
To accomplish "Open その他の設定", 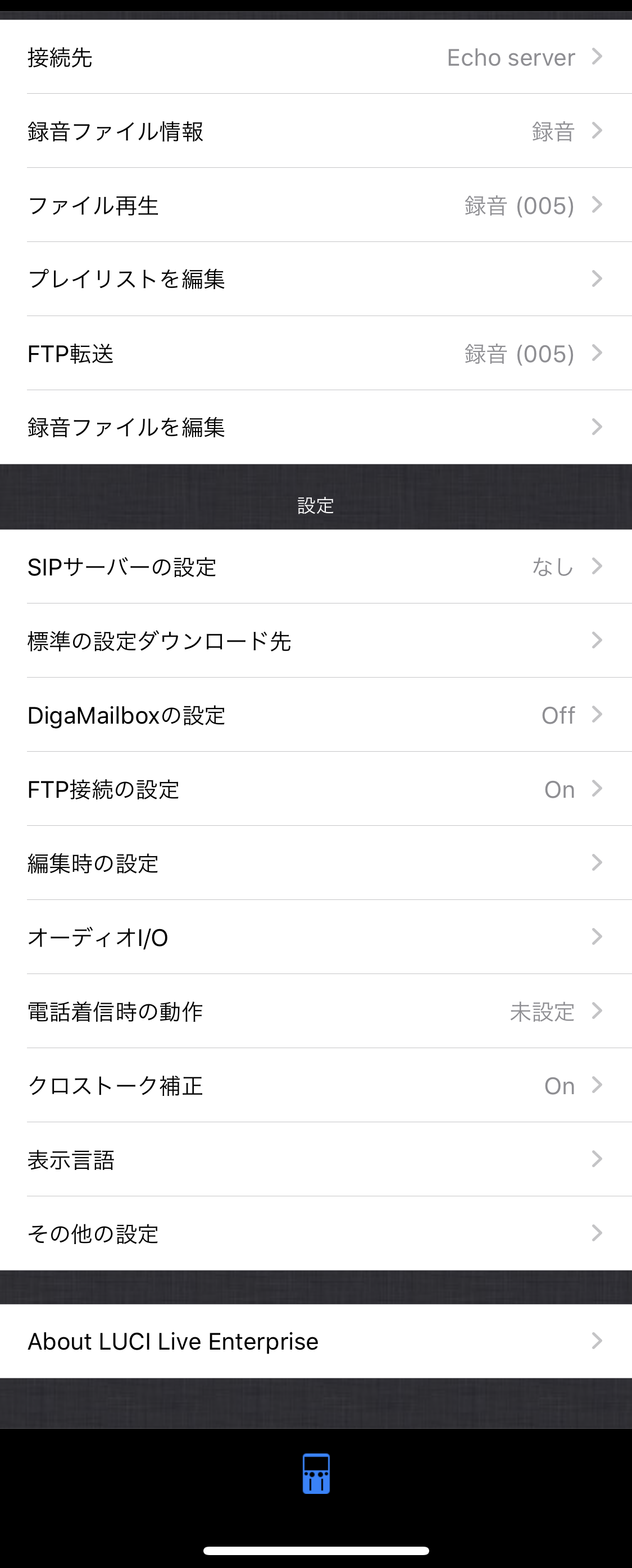I will tap(316, 1234).
